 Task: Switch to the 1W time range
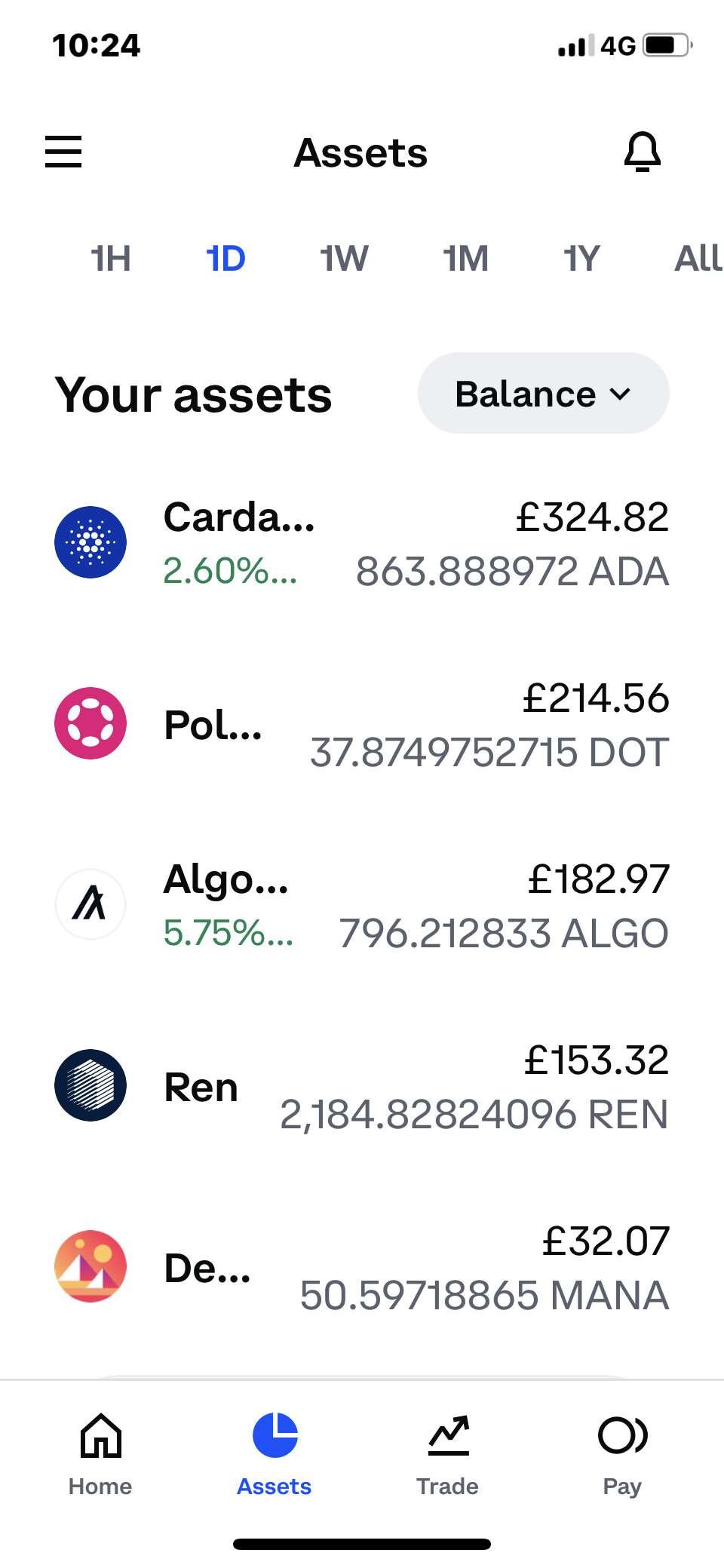point(345,259)
